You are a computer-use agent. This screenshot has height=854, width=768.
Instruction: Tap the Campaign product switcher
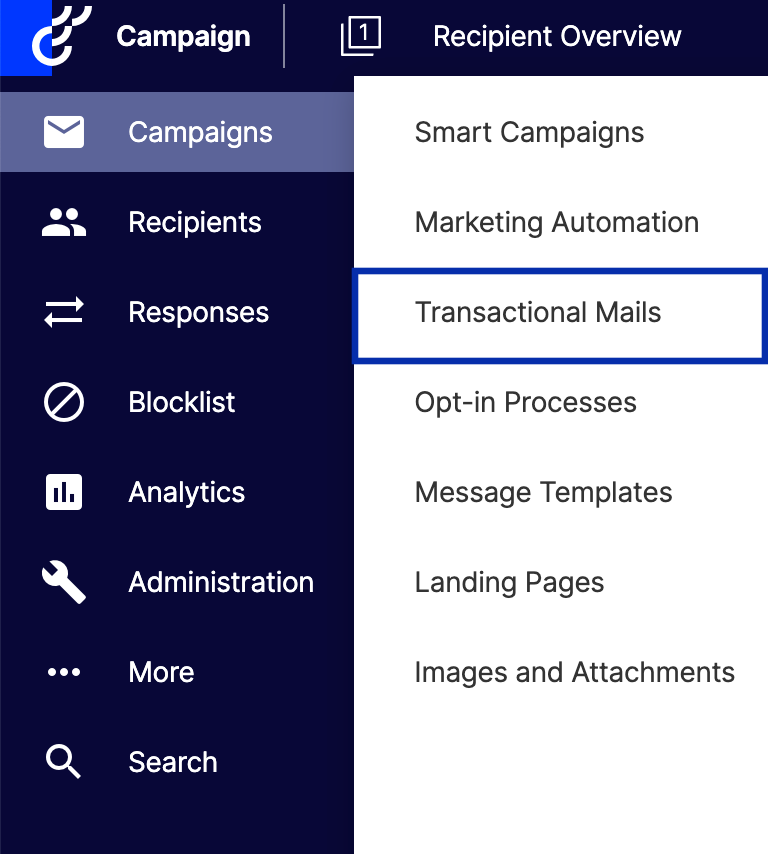183,37
